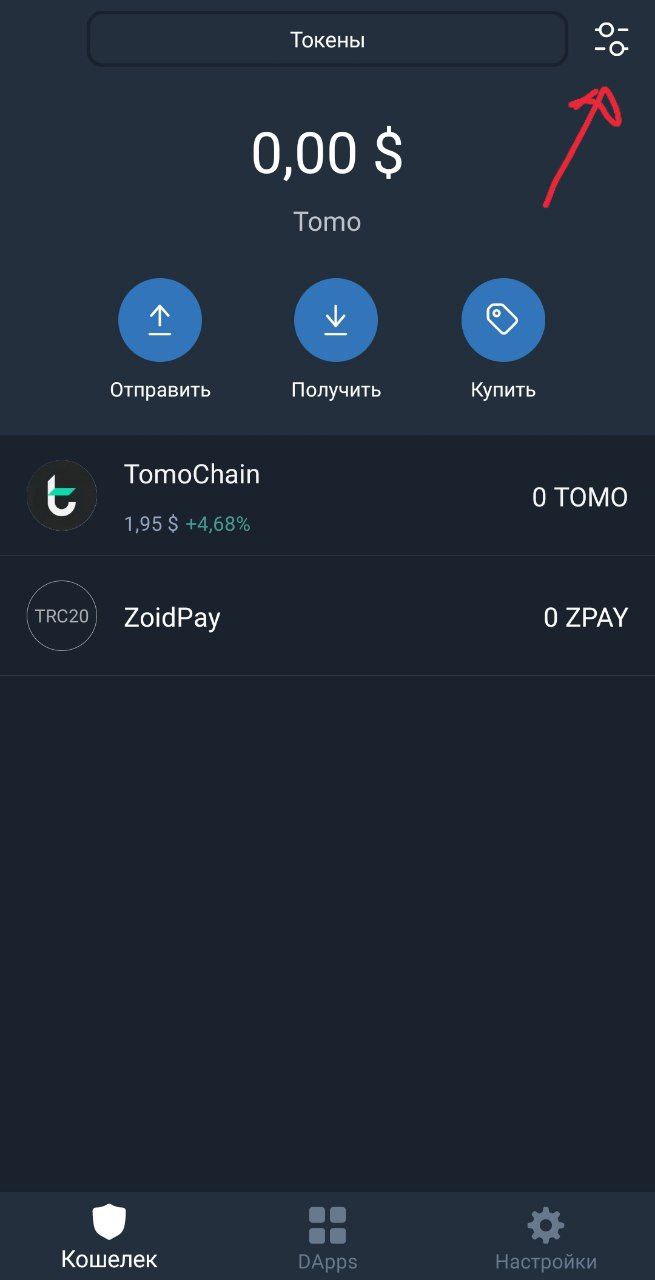
Task: Tap the Отправить send button
Action: [x=160, y=320]
